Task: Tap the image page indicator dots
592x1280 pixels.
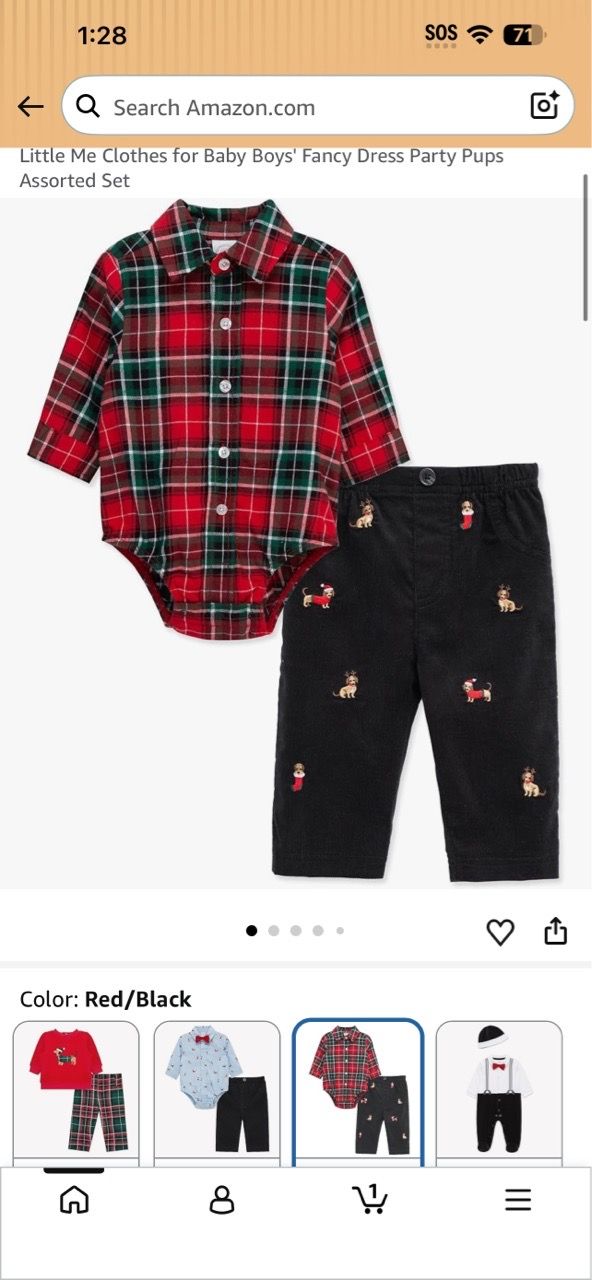Action: point(295,930)
